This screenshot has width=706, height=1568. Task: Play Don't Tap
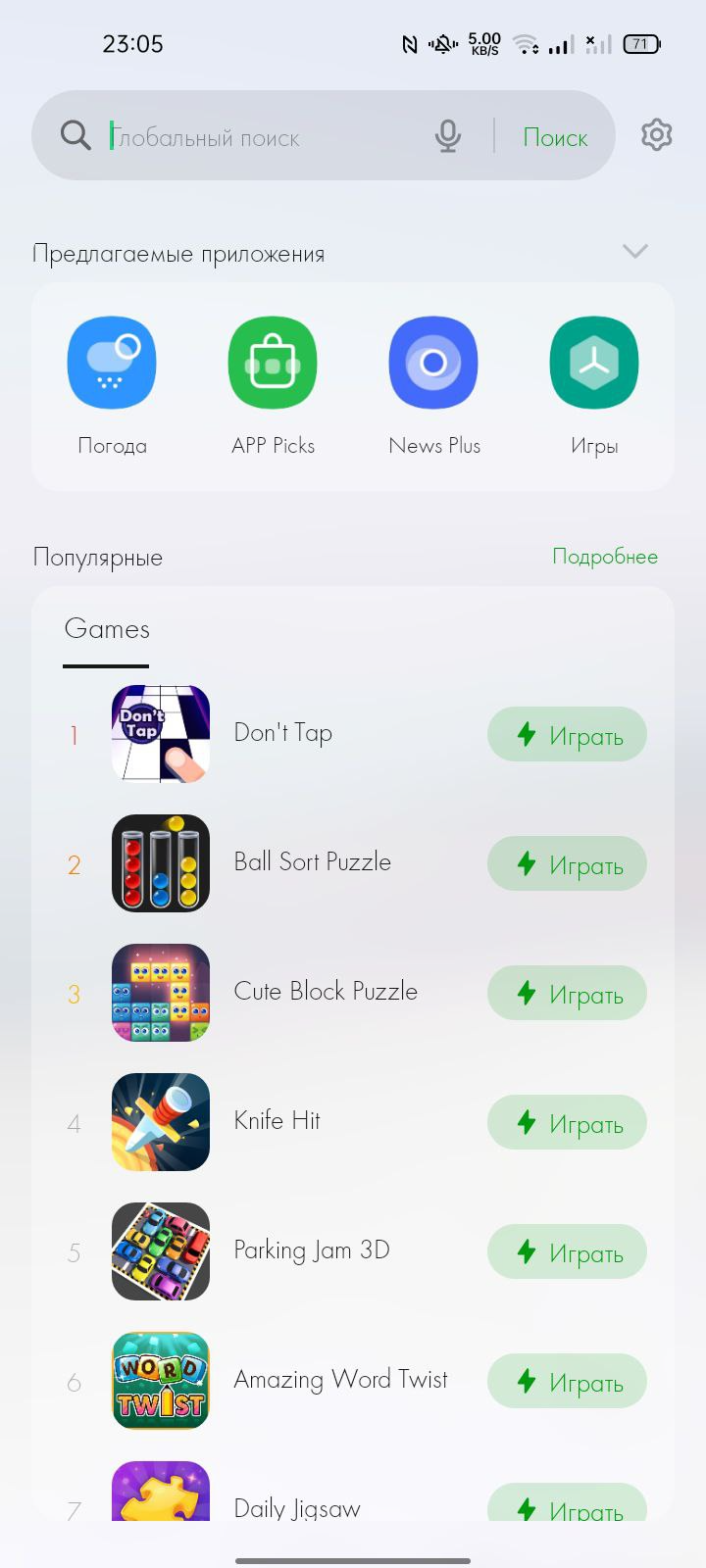(567, 734)
